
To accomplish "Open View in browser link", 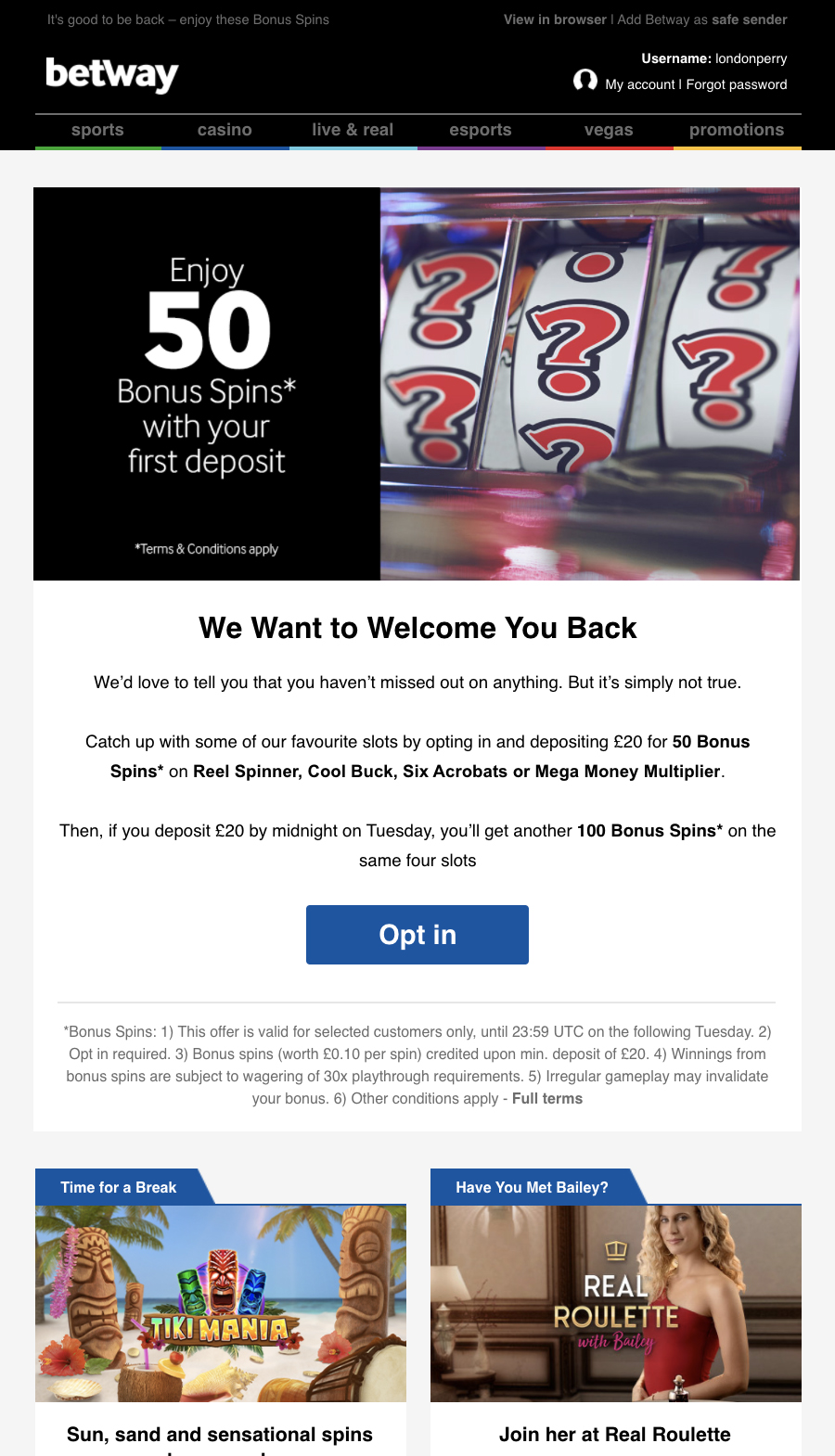I will 555,19.
